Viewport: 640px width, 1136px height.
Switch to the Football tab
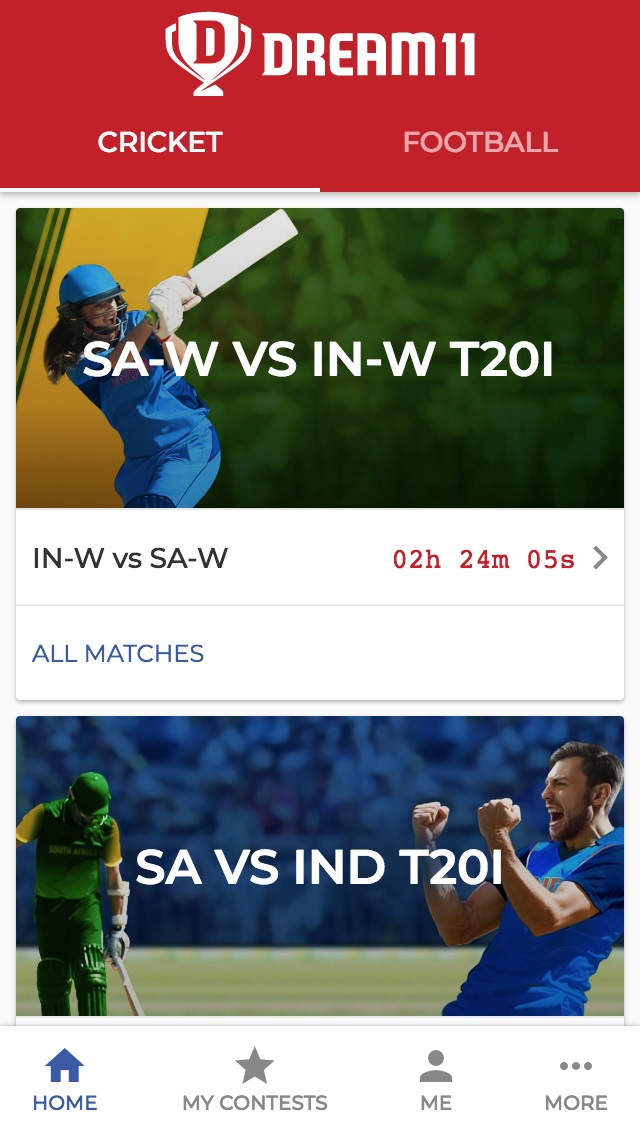(x=480, y=143)
